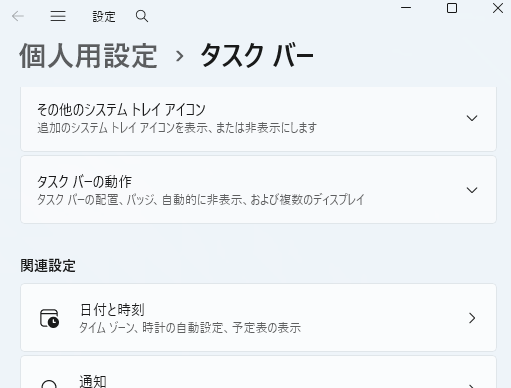Maximize the settings window

click(x=452, y=8)
